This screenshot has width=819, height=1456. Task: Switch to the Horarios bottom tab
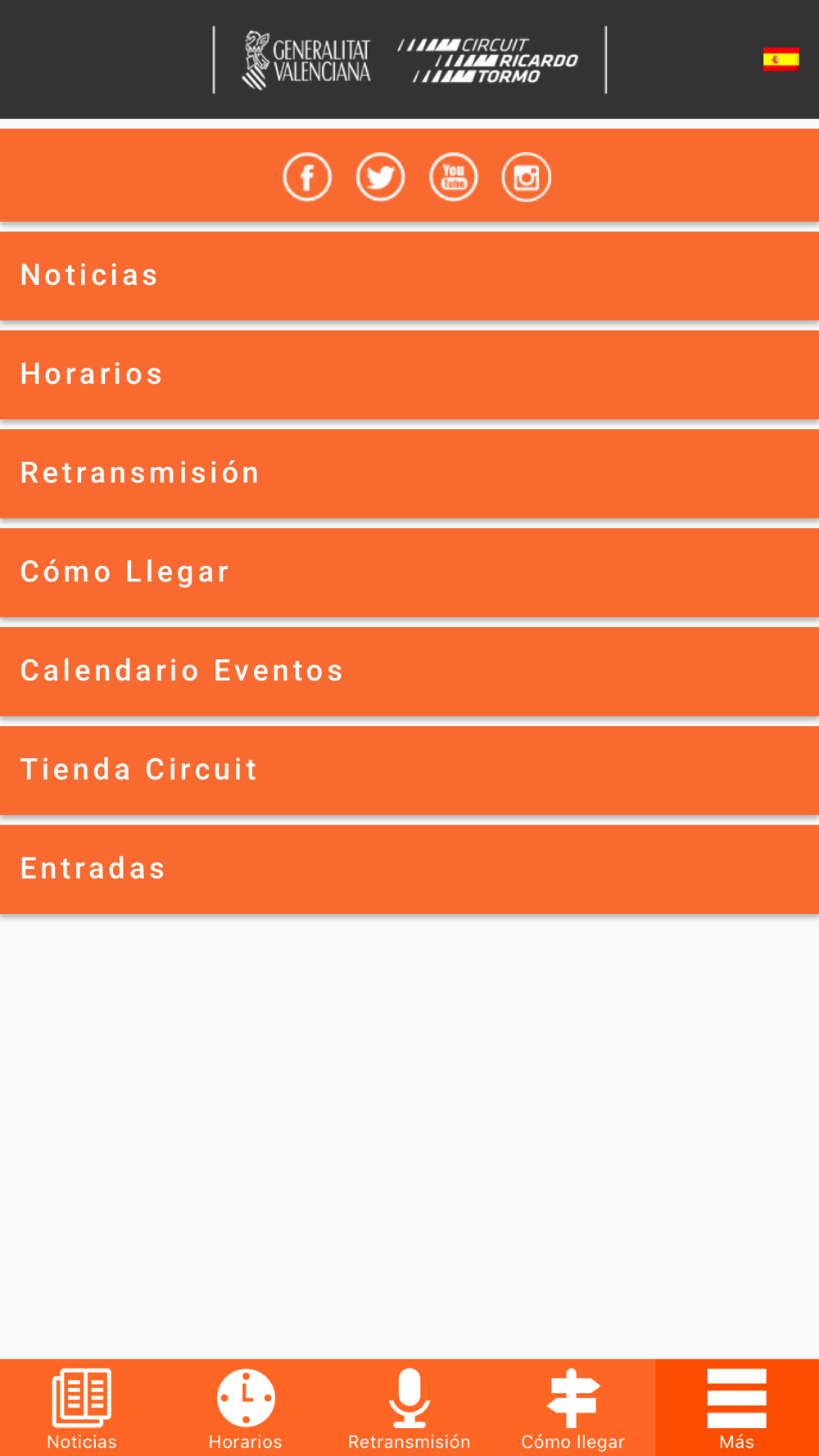[x=246, y=1408]
